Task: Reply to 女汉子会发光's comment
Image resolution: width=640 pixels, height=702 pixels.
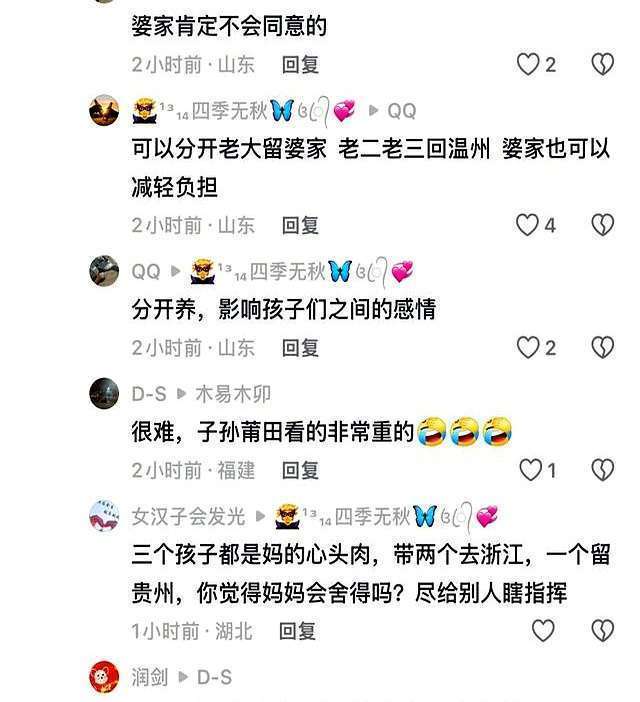Action: (x=298, y=631)
